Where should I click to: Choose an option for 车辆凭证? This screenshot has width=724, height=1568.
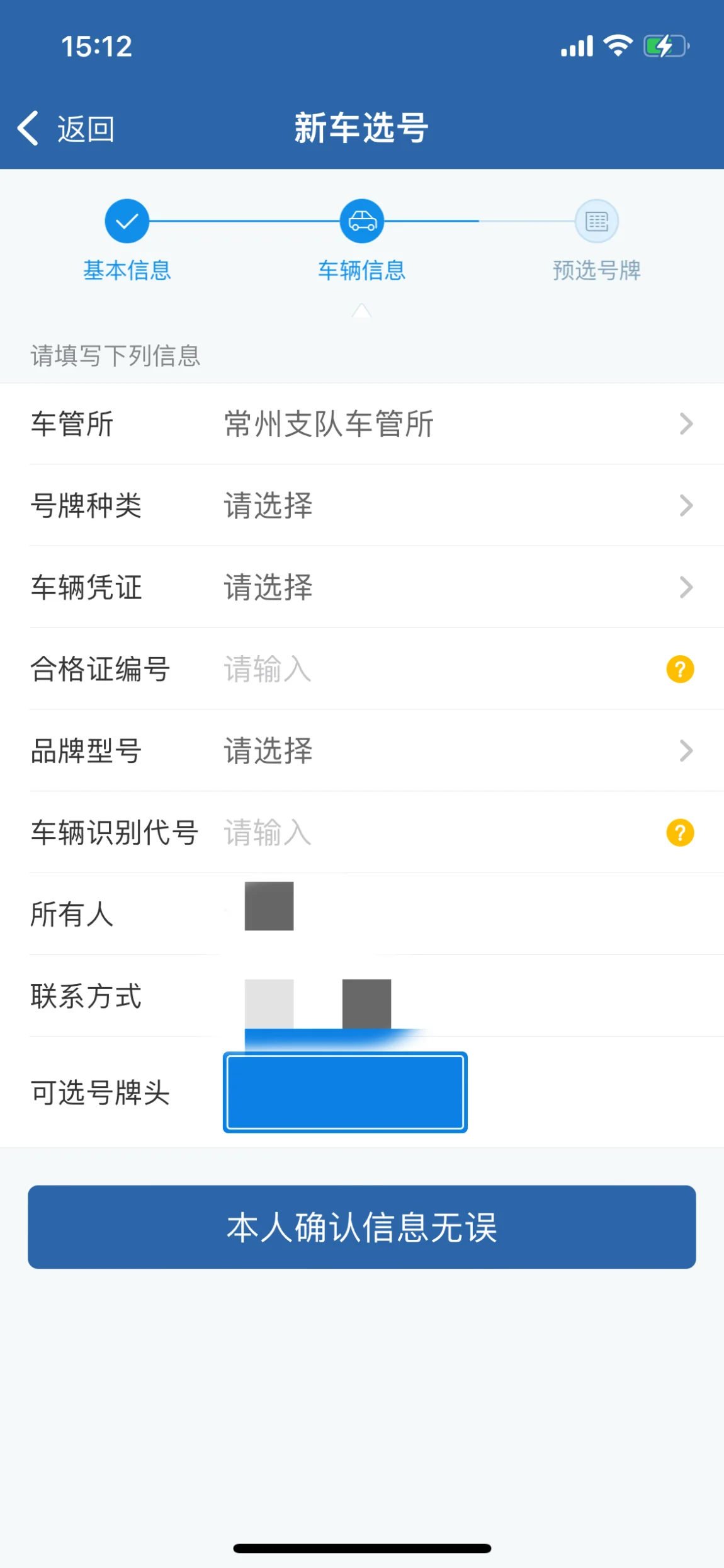(x=362, y=587)
